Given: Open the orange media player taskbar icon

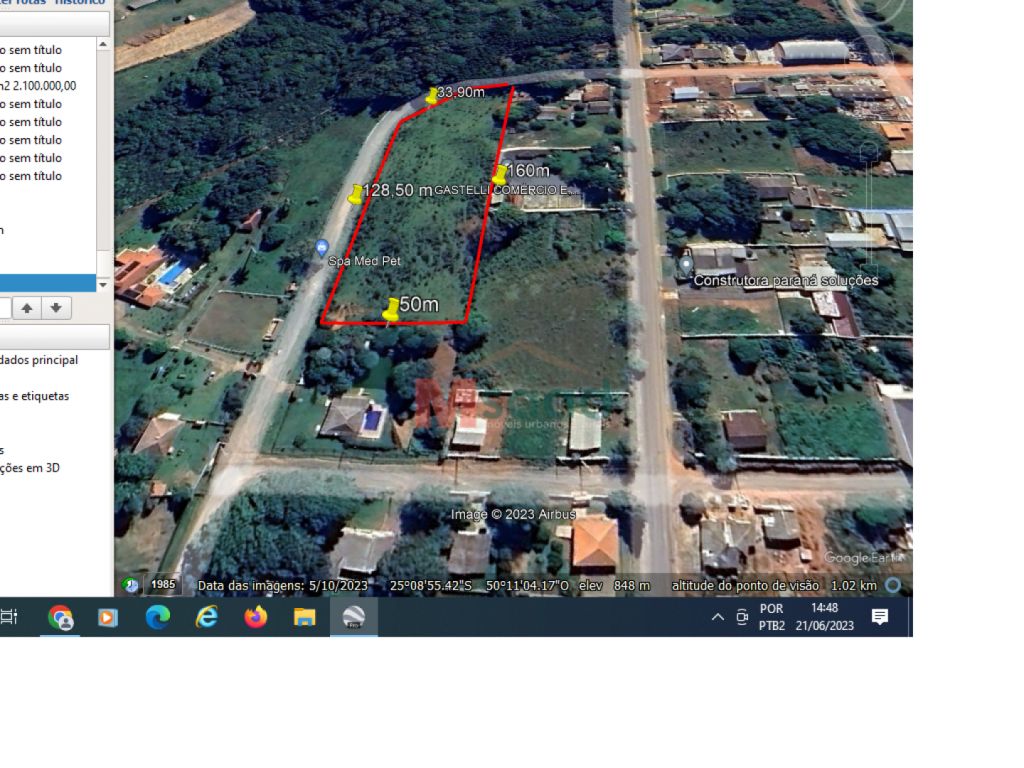Looking at the screenshot, I should tap(108, 618).
